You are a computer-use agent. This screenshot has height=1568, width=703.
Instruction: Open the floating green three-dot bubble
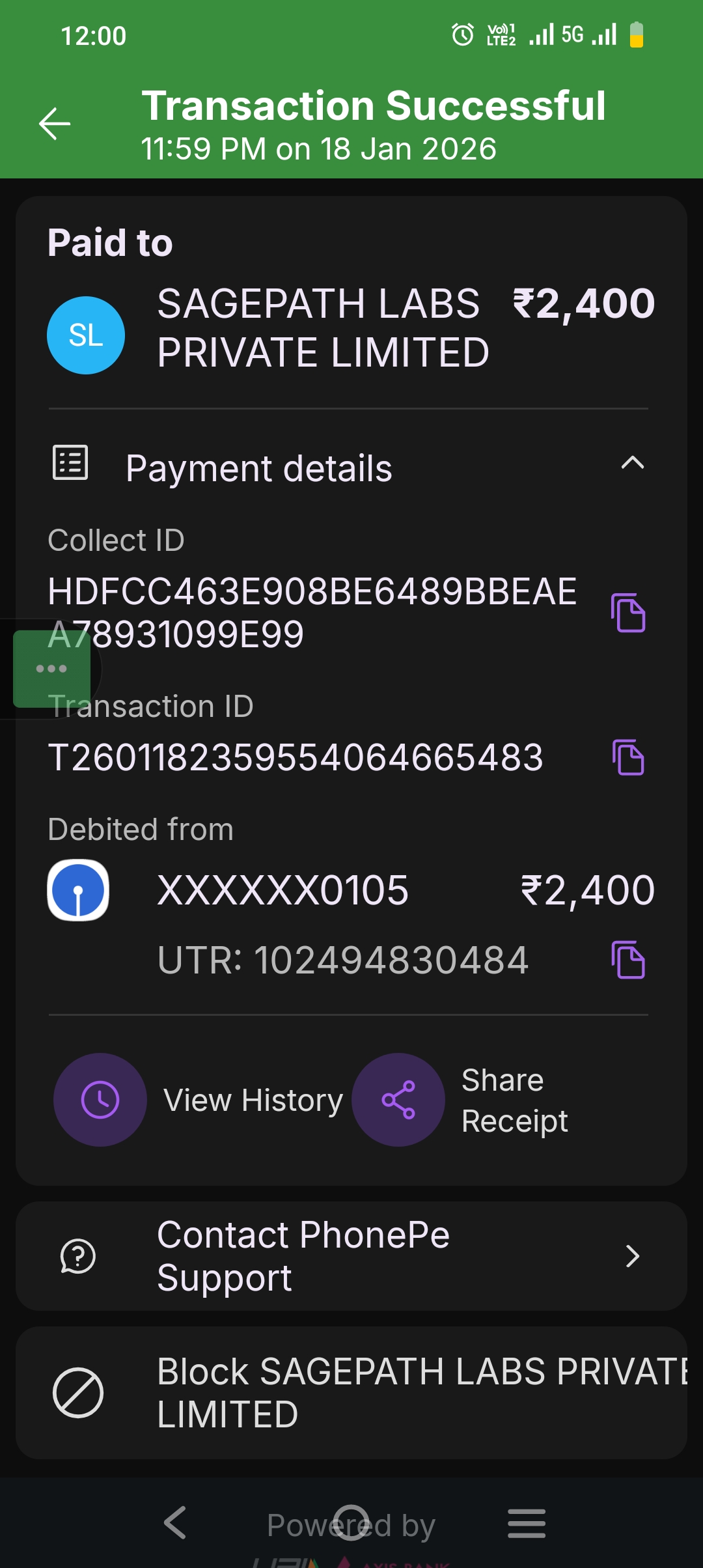point(51,669)
